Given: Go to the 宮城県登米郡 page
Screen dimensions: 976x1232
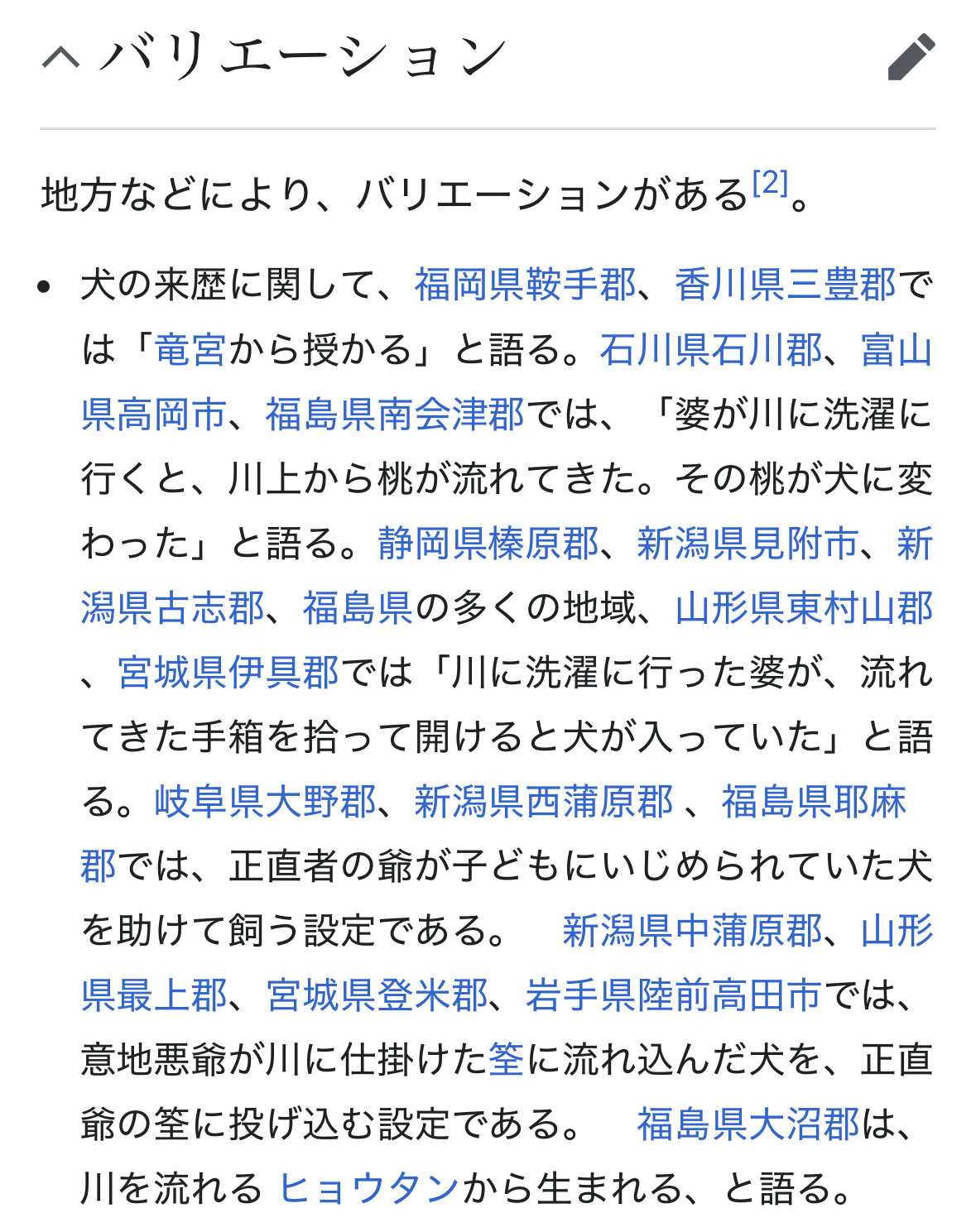Looking at the screenshot, I should tap(377, 995).
